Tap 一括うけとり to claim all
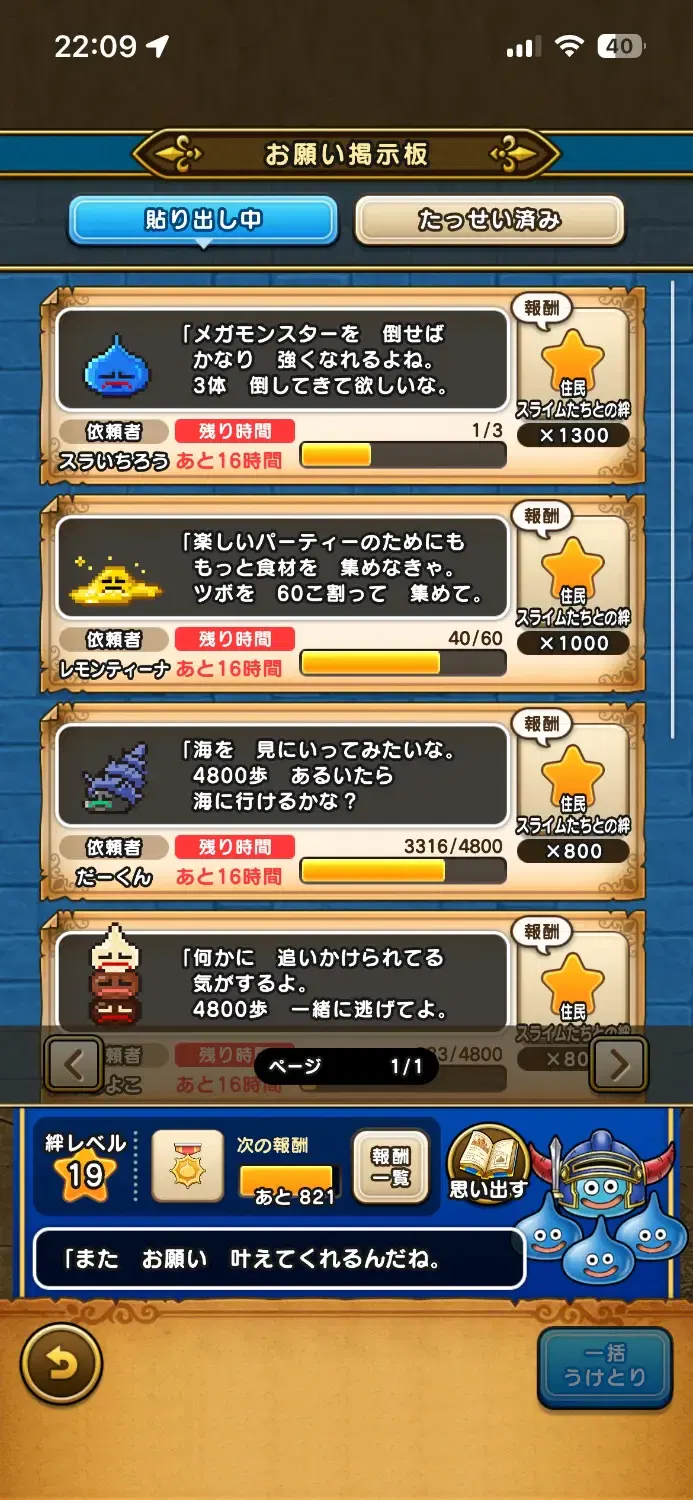This screenshot has width=693, height=1500. pyautogui.click(x=604, y=1366)
